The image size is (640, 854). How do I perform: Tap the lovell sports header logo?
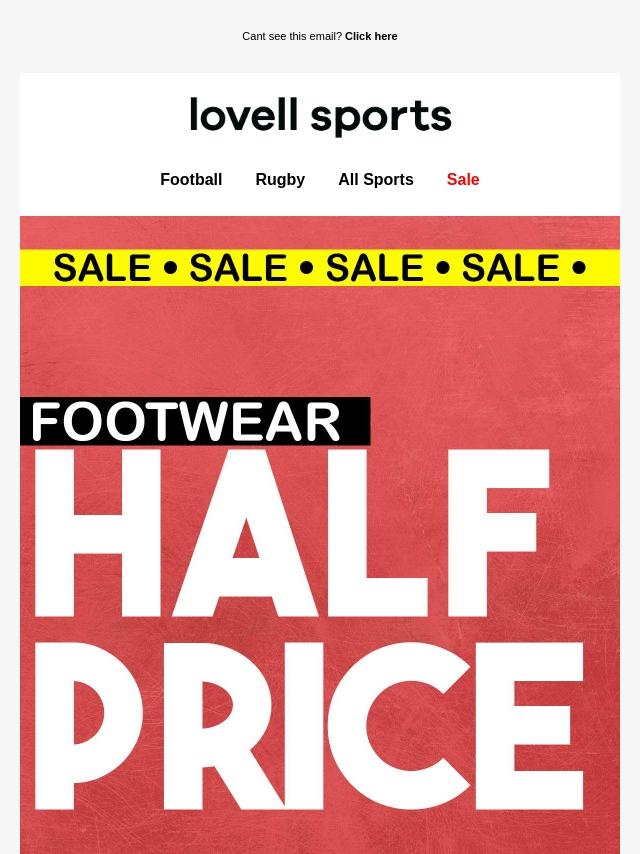[x=320, y=116]
